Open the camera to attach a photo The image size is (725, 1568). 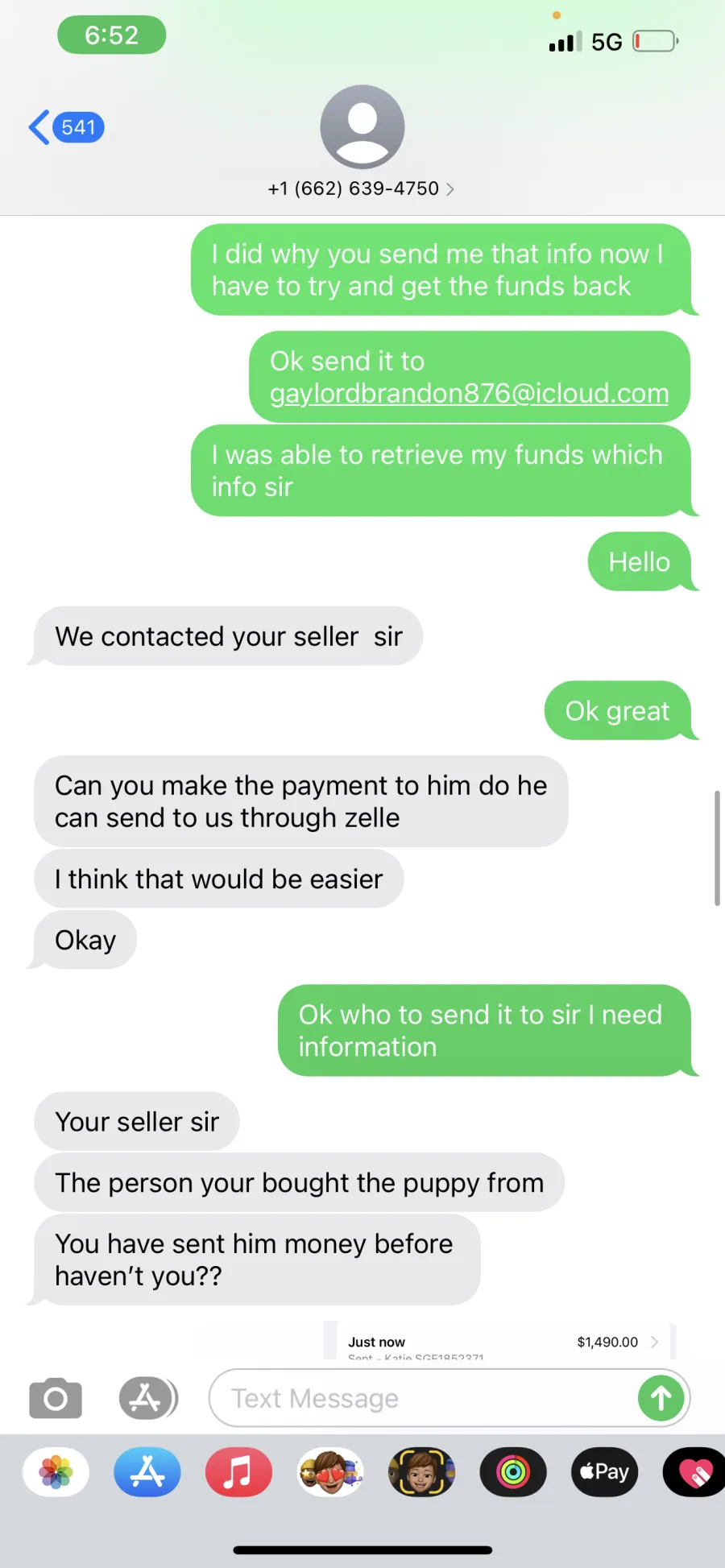pos(56,1398)
